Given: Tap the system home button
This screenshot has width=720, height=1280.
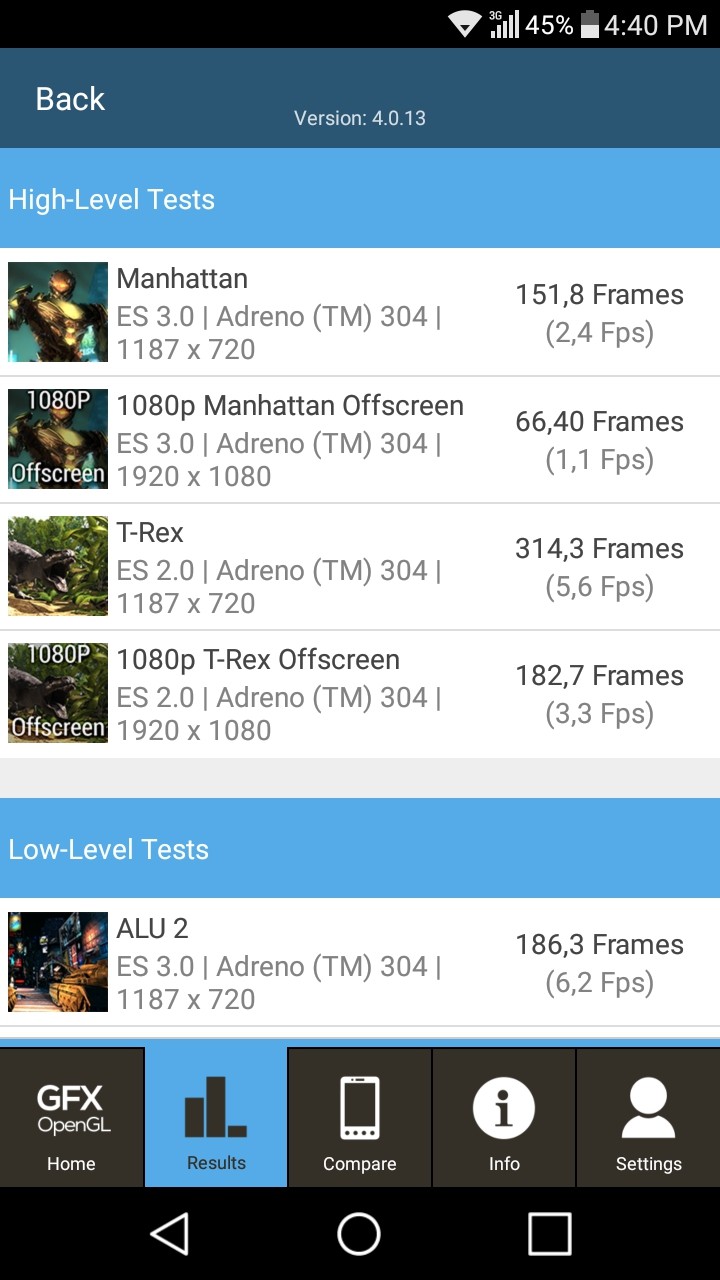Looking at the screenshot, I should click(x=359, y=1234).
